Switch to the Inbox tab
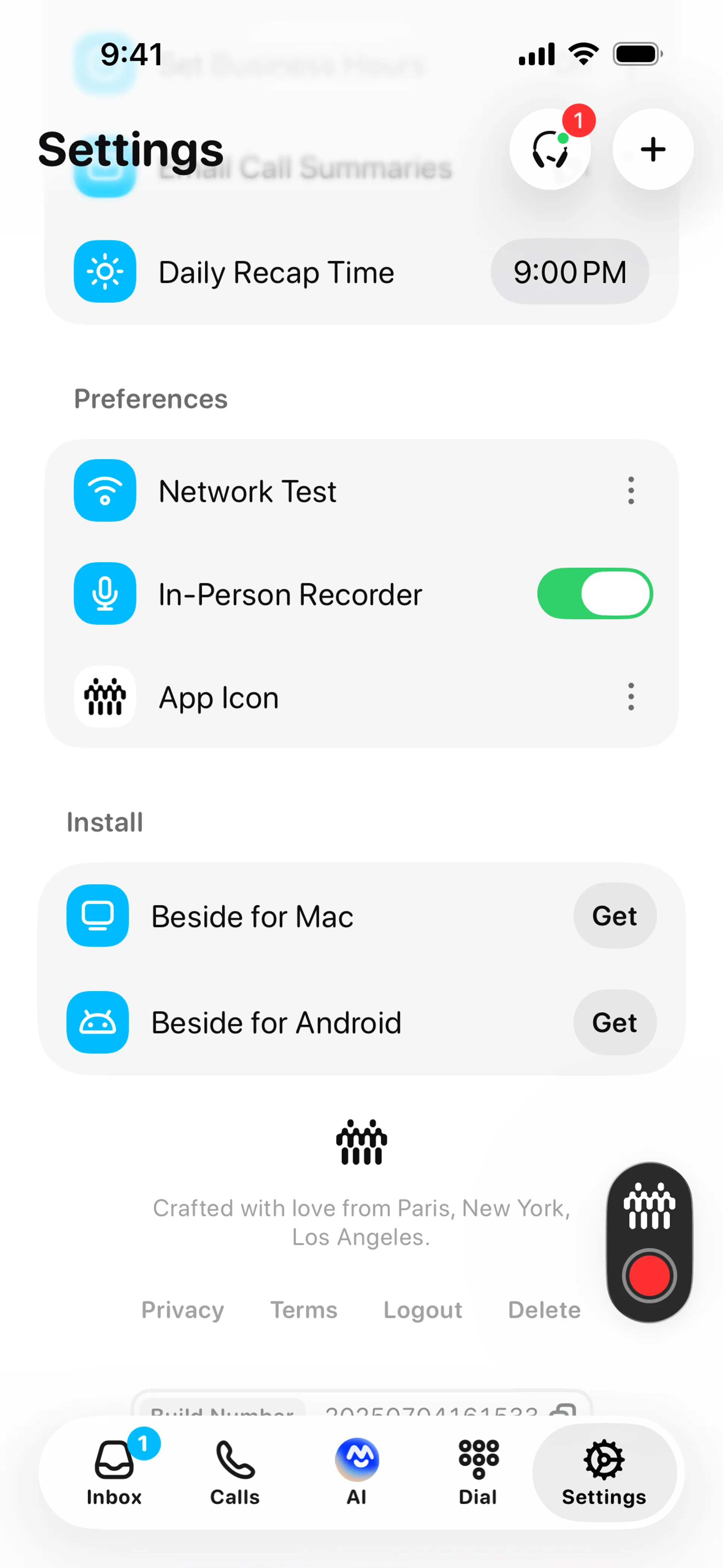The width and height of the screenshot is (723, 1568). 114,1472
